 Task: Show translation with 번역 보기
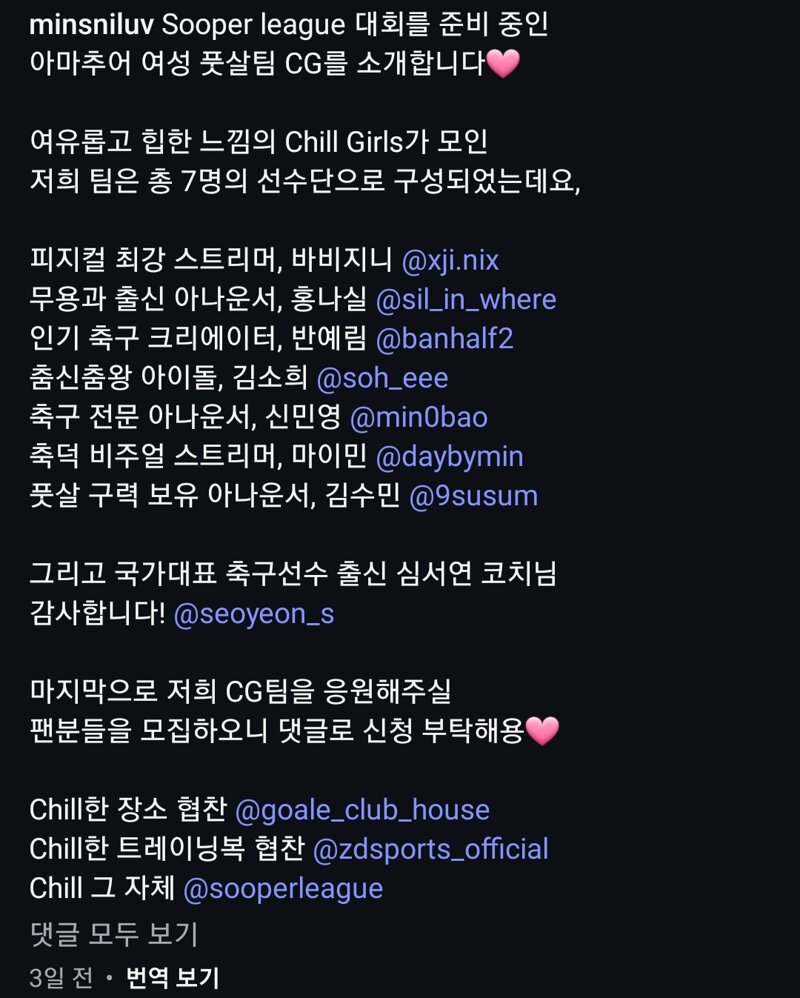pyautogui.click(x=172, y=978)
